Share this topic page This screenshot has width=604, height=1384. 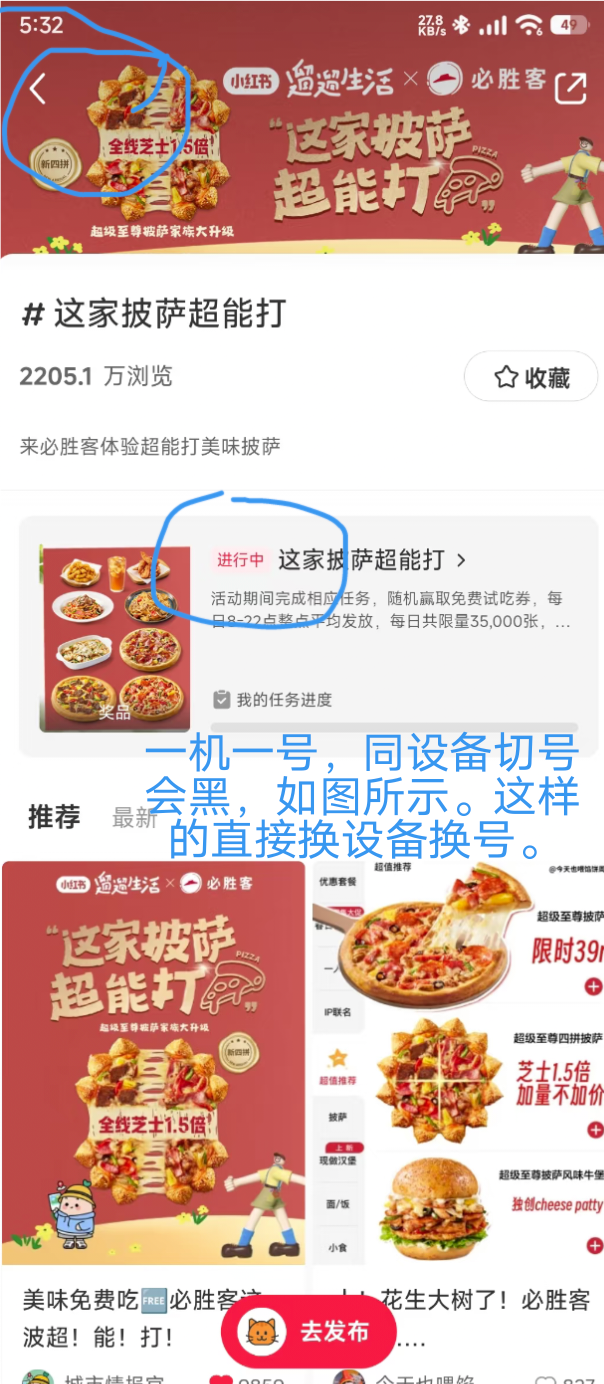[x=570, y=87]
